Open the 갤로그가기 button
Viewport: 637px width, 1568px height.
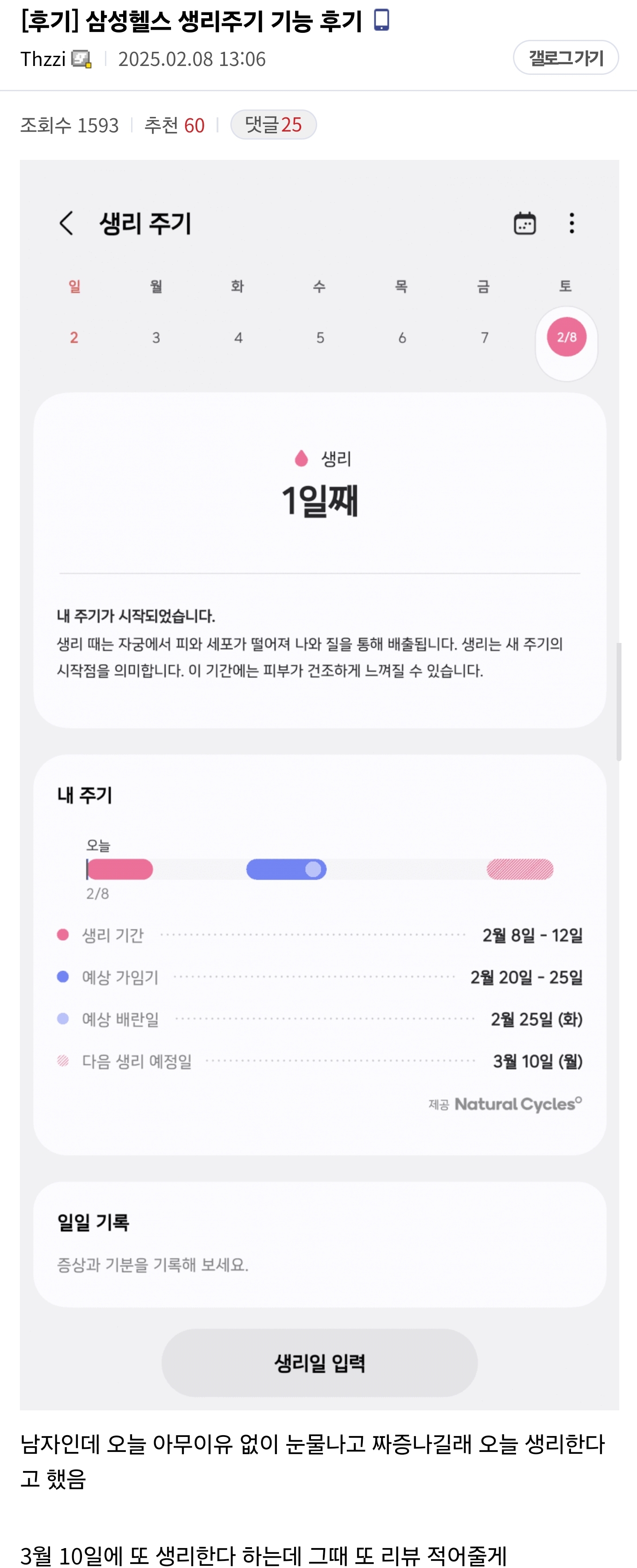[x=565, y=58]
